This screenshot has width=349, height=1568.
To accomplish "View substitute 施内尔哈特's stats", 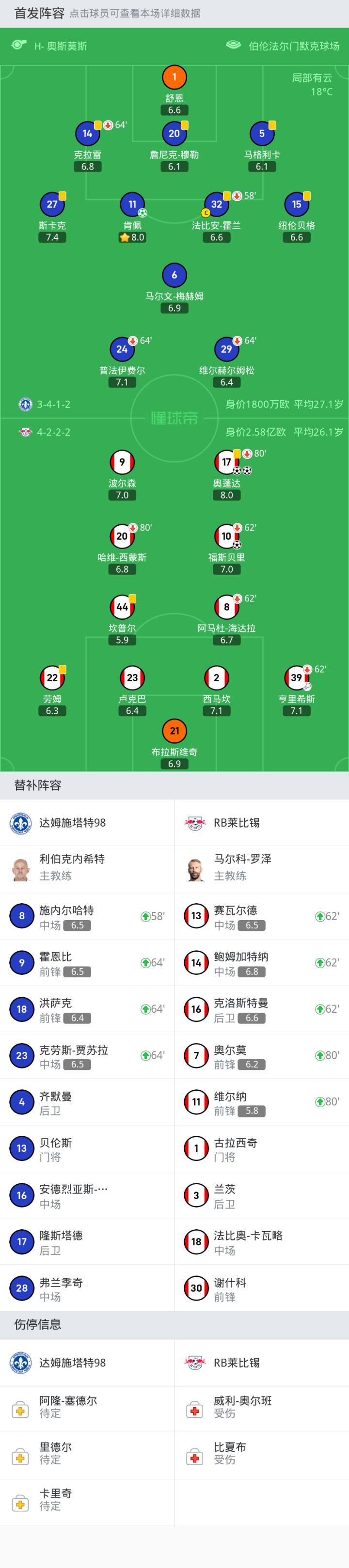I will [87, 917].
